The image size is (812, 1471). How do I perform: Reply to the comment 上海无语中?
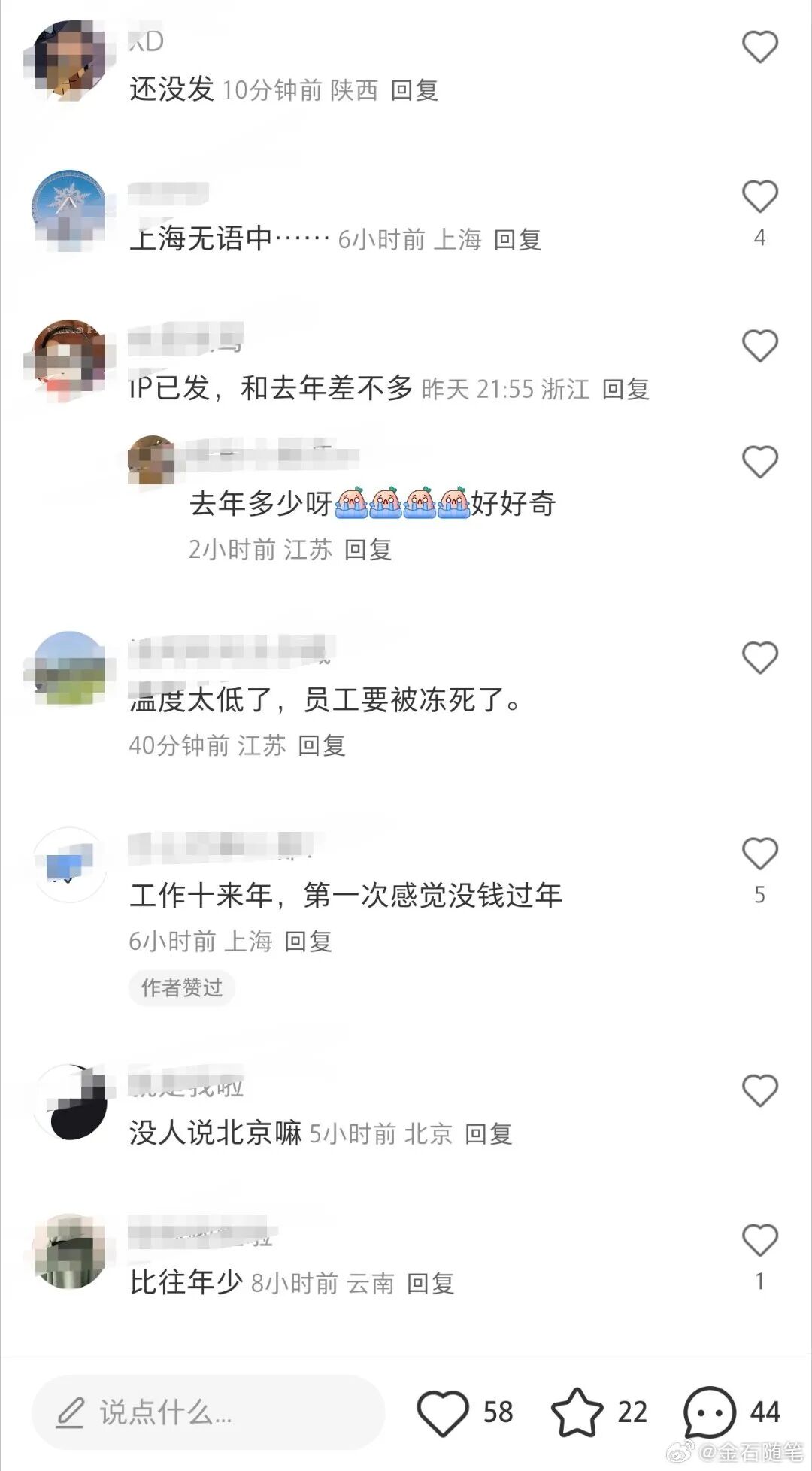pos(517,240)
